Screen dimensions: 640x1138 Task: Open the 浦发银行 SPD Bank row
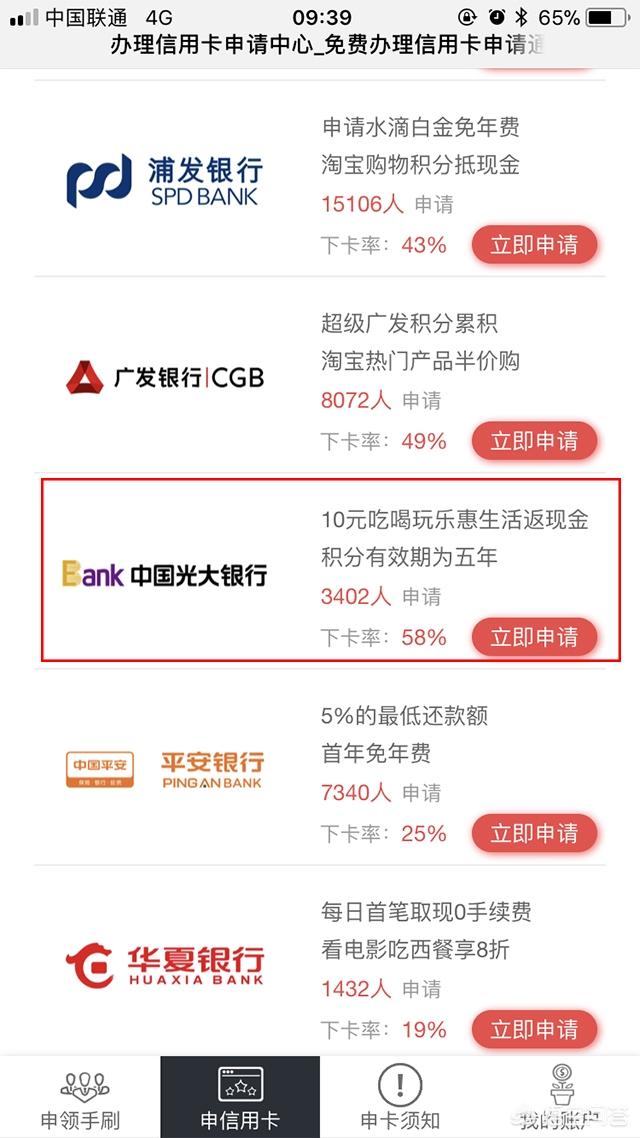pos(320,179)
